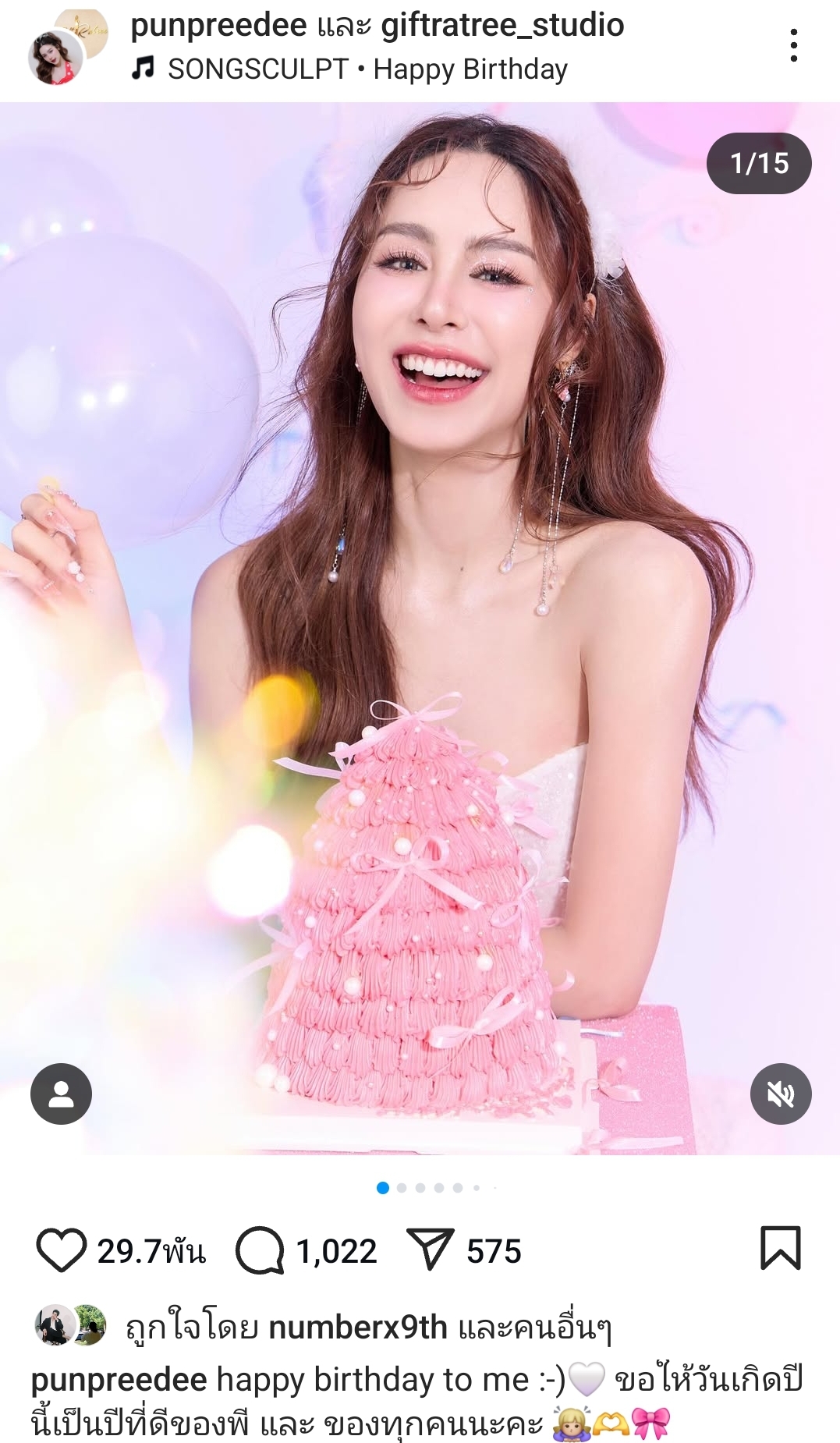
Task: Open the punpreedee username link
Action: click(218, 25)
